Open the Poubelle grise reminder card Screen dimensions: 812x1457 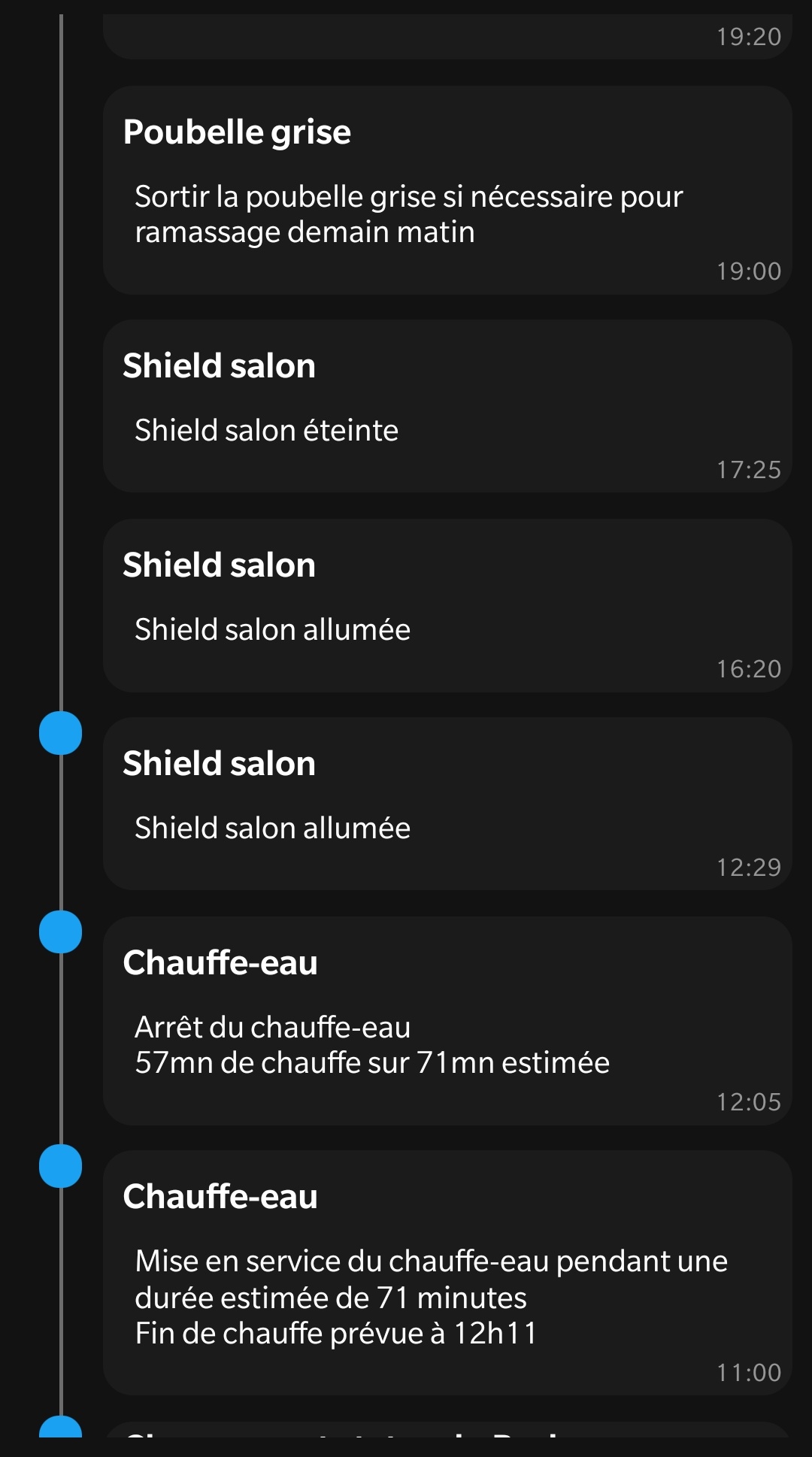point(447,189)
